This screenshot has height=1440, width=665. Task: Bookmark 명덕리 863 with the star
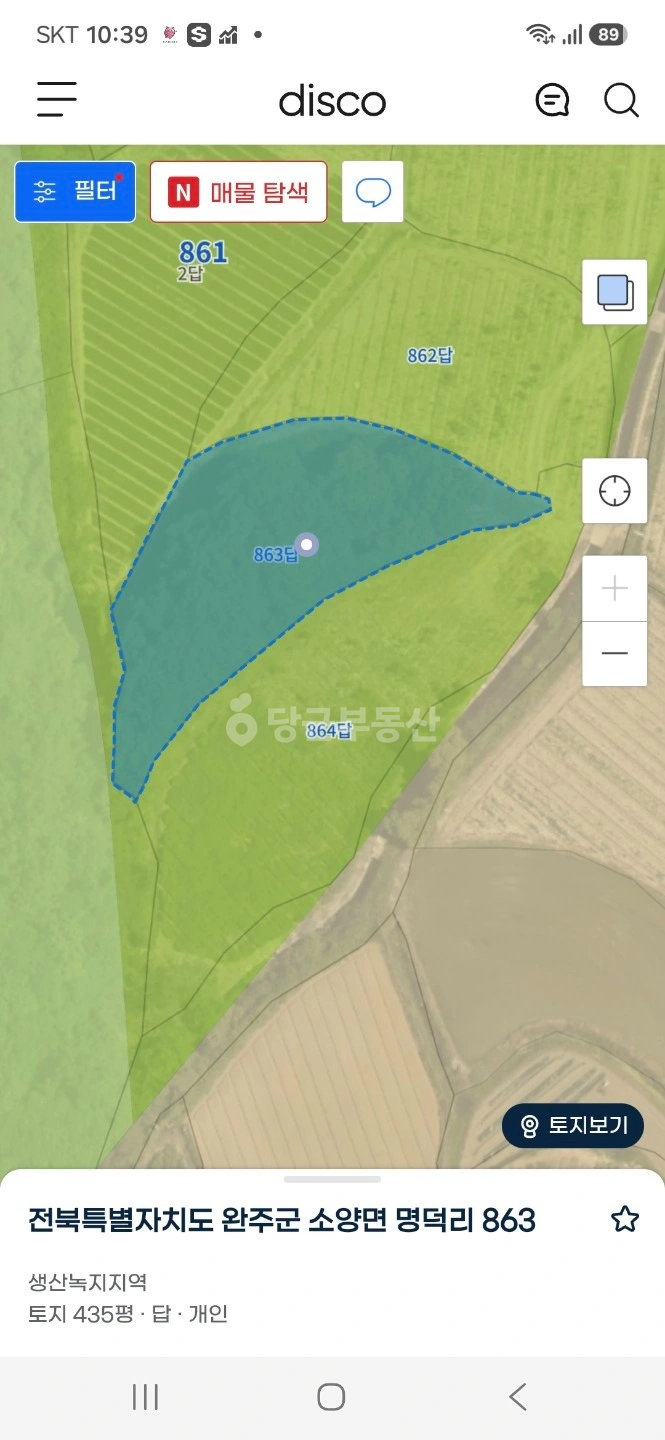pyautogui.click(x=625, y=1219)
